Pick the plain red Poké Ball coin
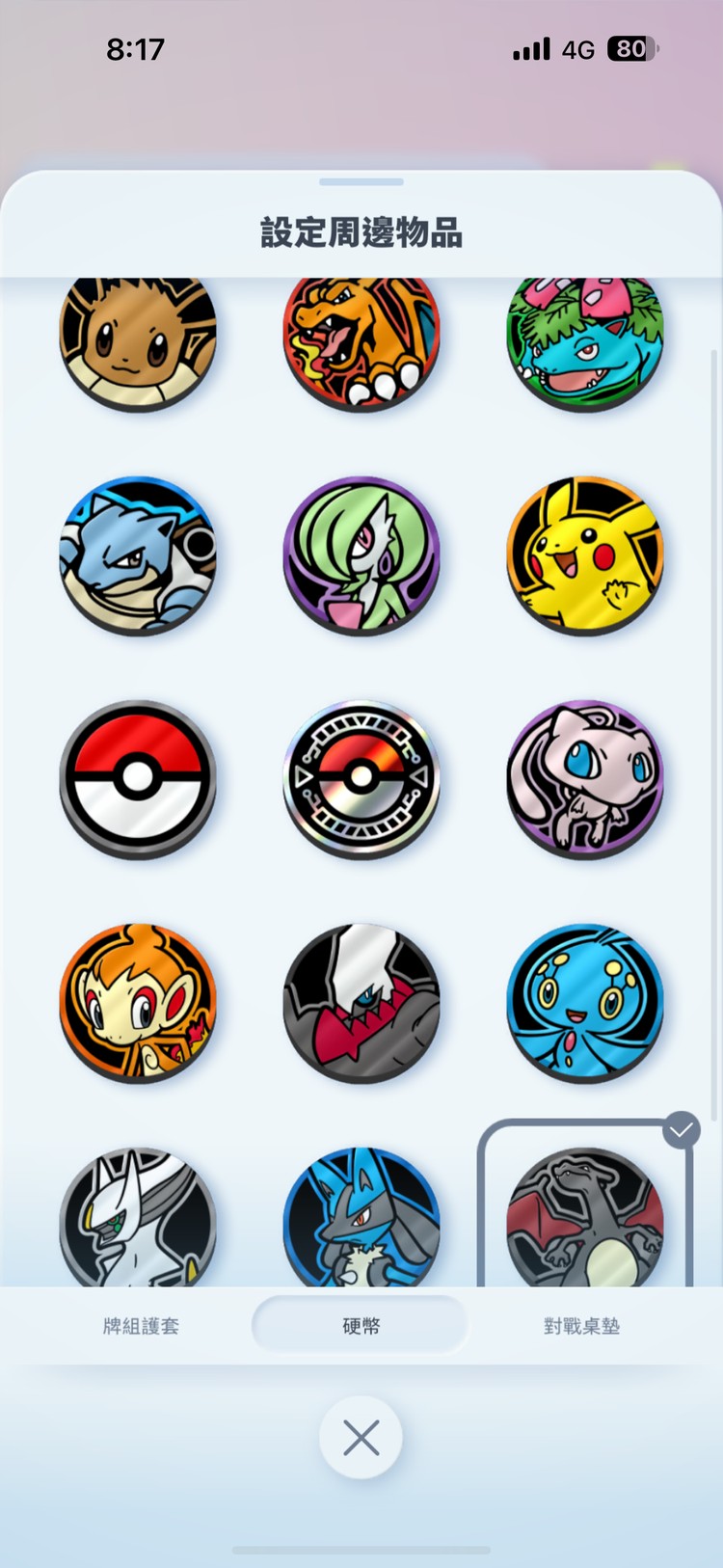This screenshot has height=1568, width=723. (138, 779)
